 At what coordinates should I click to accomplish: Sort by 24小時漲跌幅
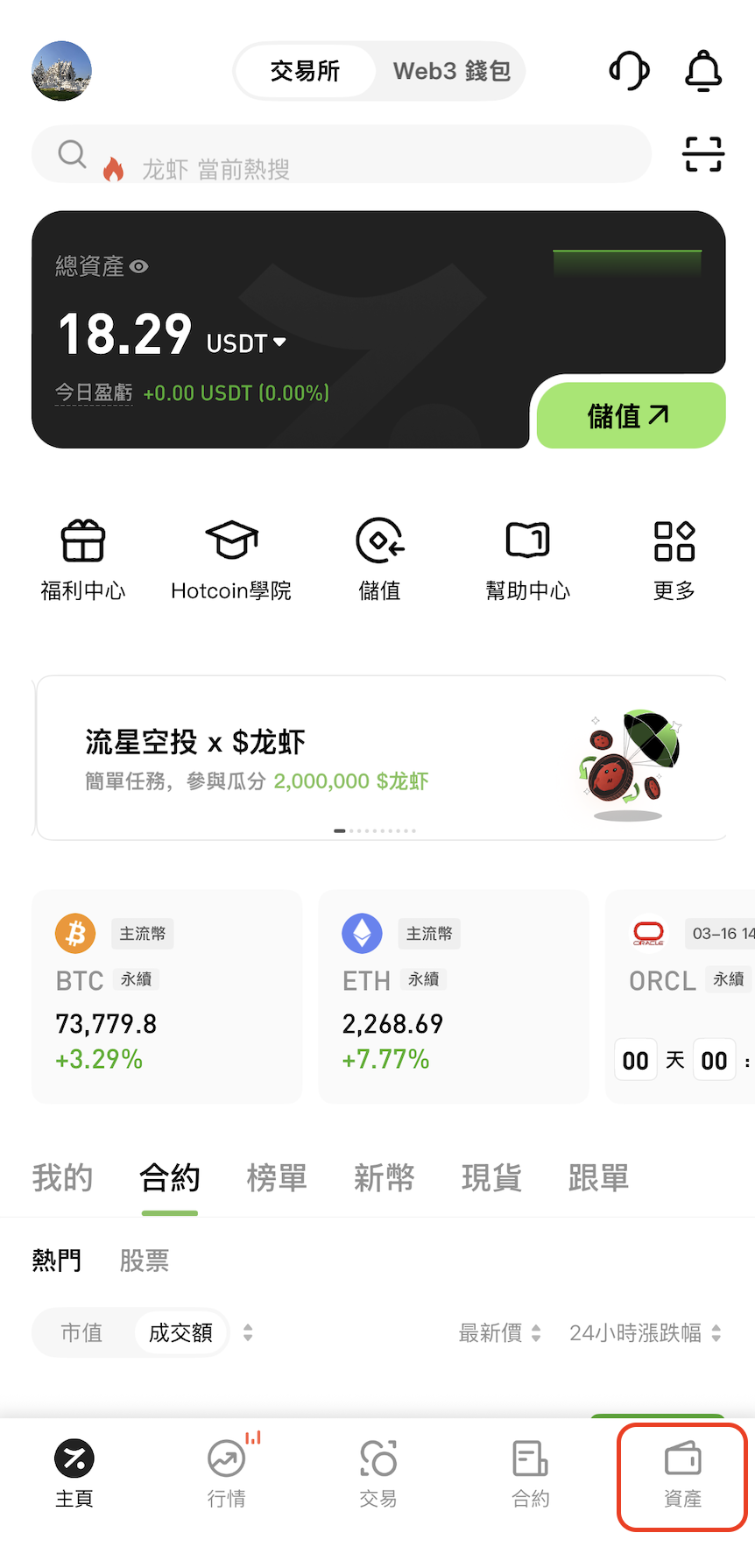tap(645, 1333)
